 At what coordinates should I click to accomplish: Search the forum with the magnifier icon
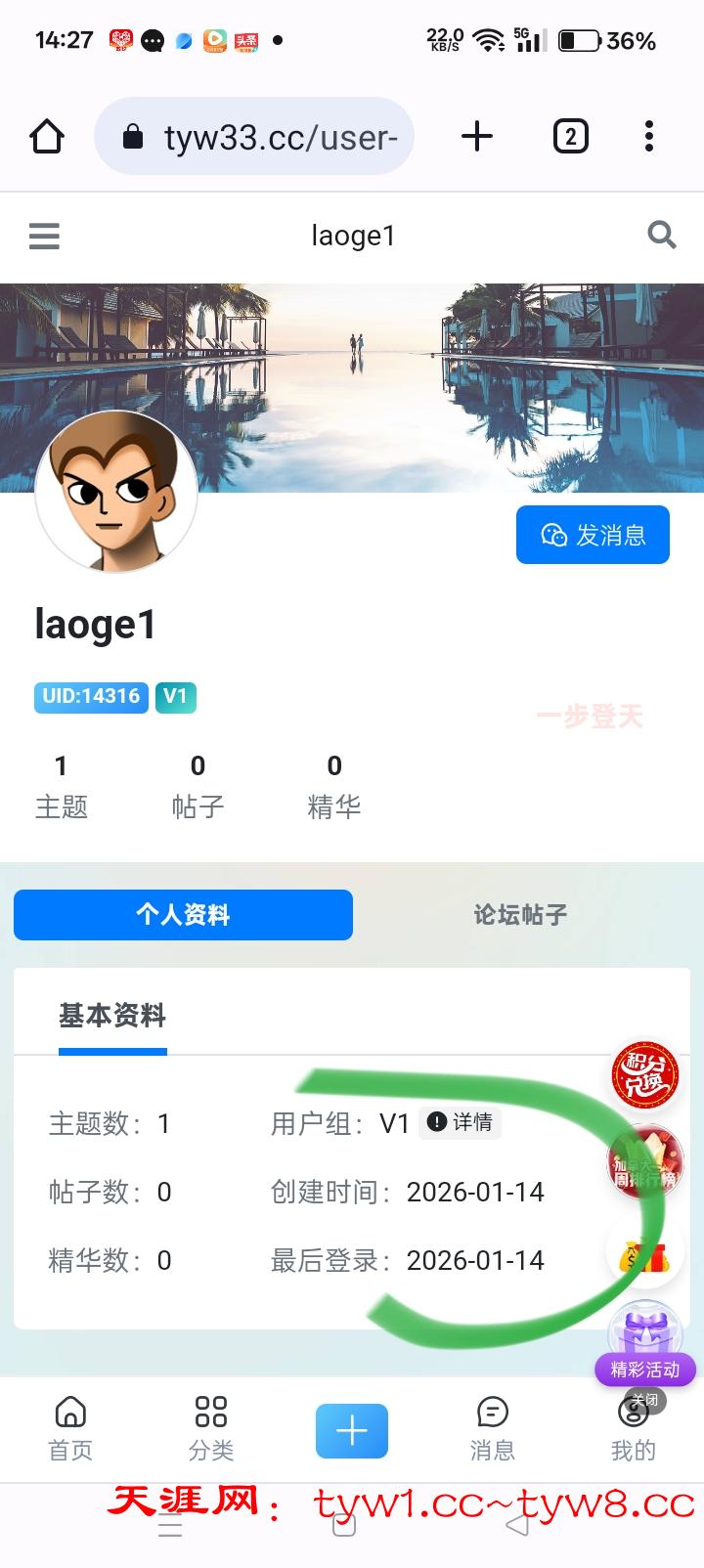coord(662,235)
